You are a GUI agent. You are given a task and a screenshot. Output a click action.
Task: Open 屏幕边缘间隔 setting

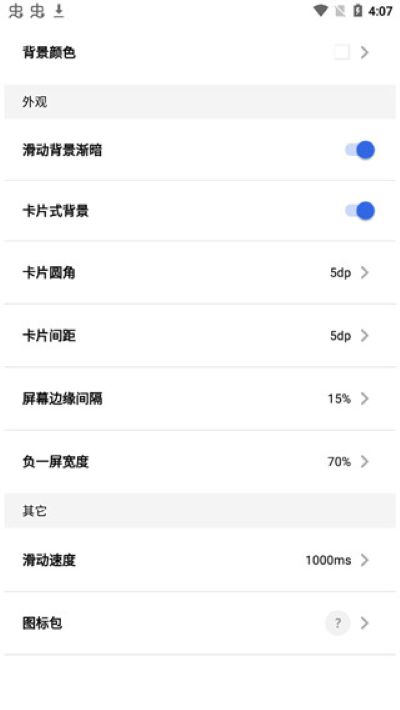click(x=200, y=398)
